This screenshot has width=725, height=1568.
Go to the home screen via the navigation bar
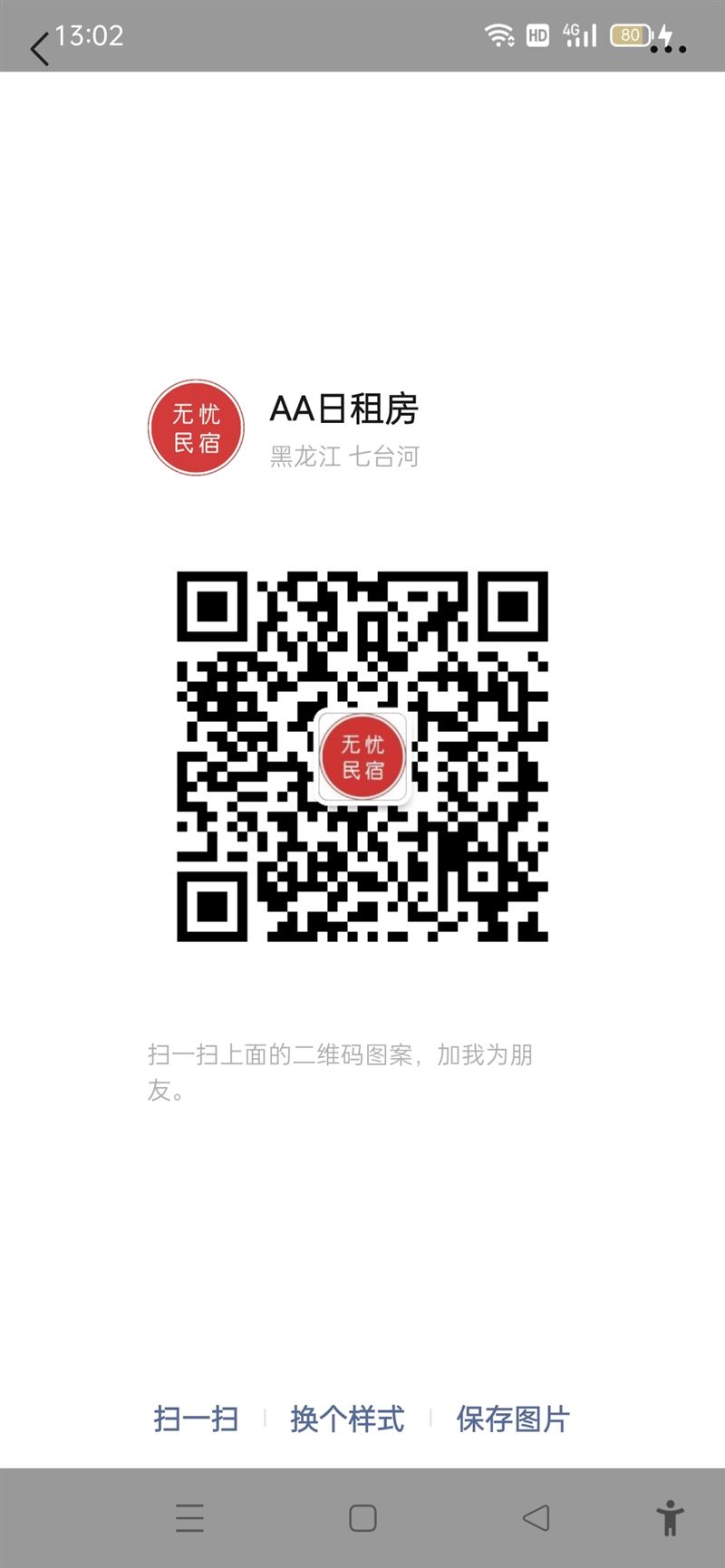pos(362,1517)
